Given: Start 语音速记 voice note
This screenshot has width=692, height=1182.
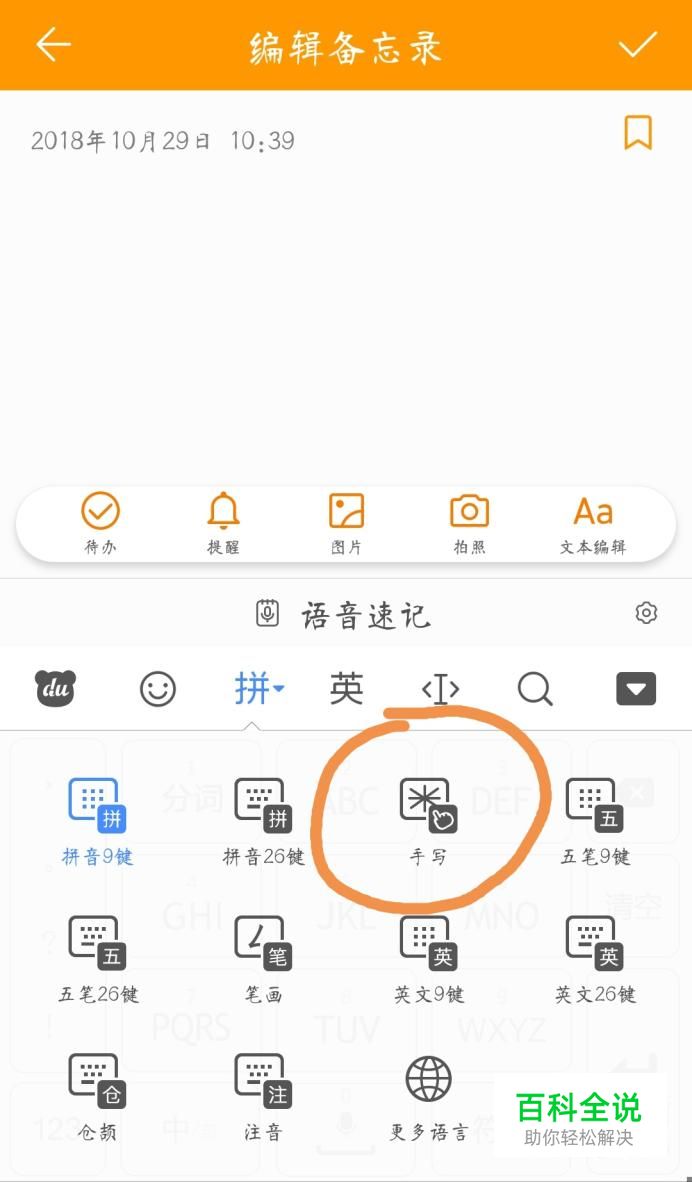Looking at the screenshot, I should [344, 614].
